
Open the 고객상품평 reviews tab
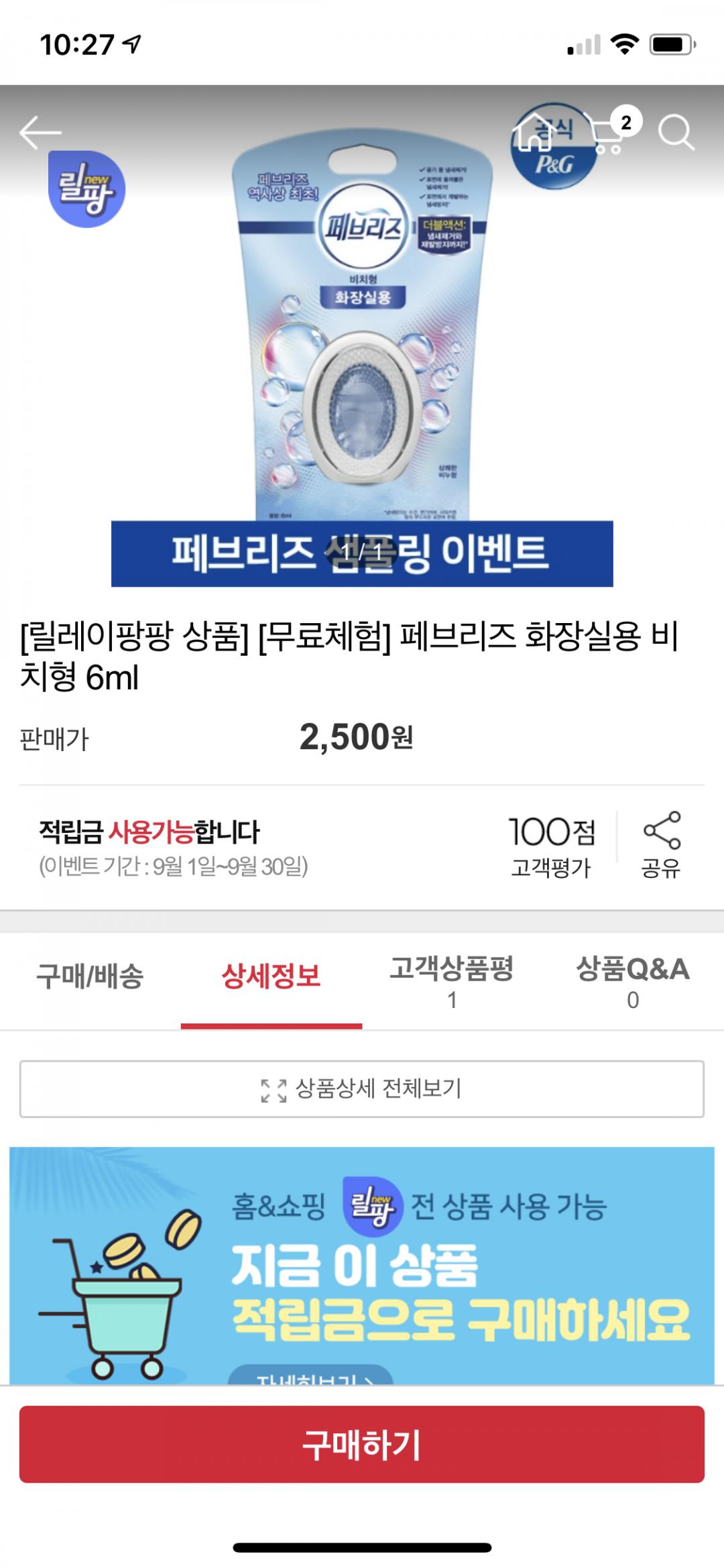[452, 982]
